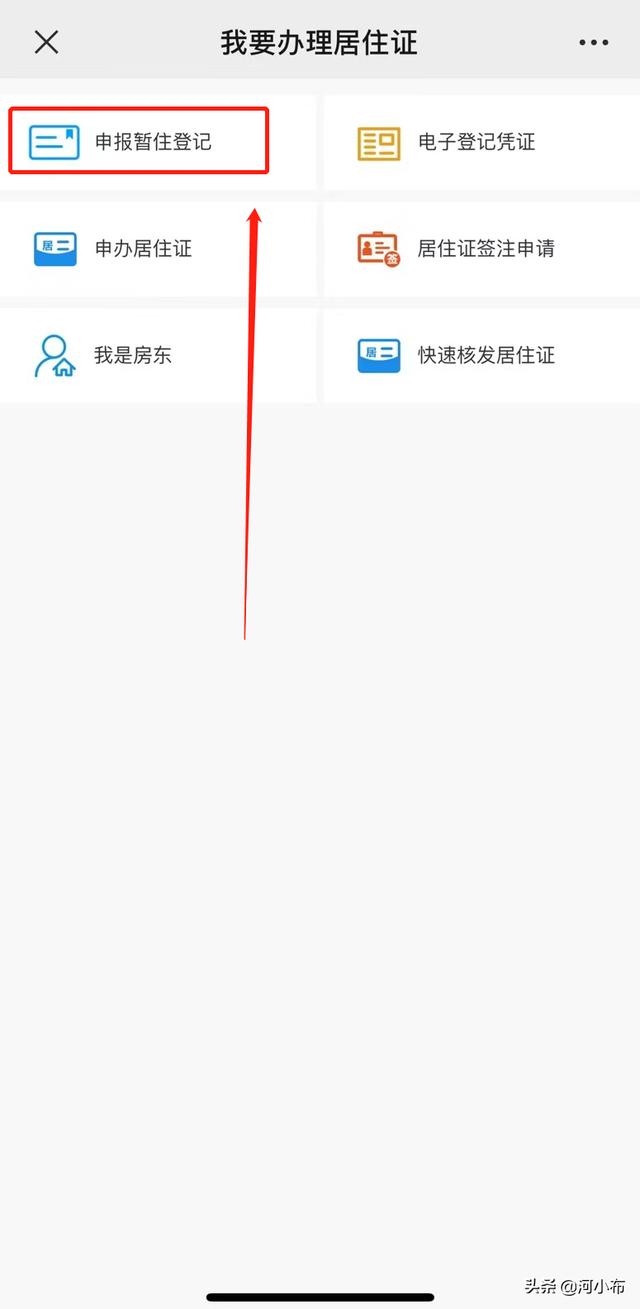Open 电子登记凭证
Screen dimensions: 640x1309
(x=482, y=142)
